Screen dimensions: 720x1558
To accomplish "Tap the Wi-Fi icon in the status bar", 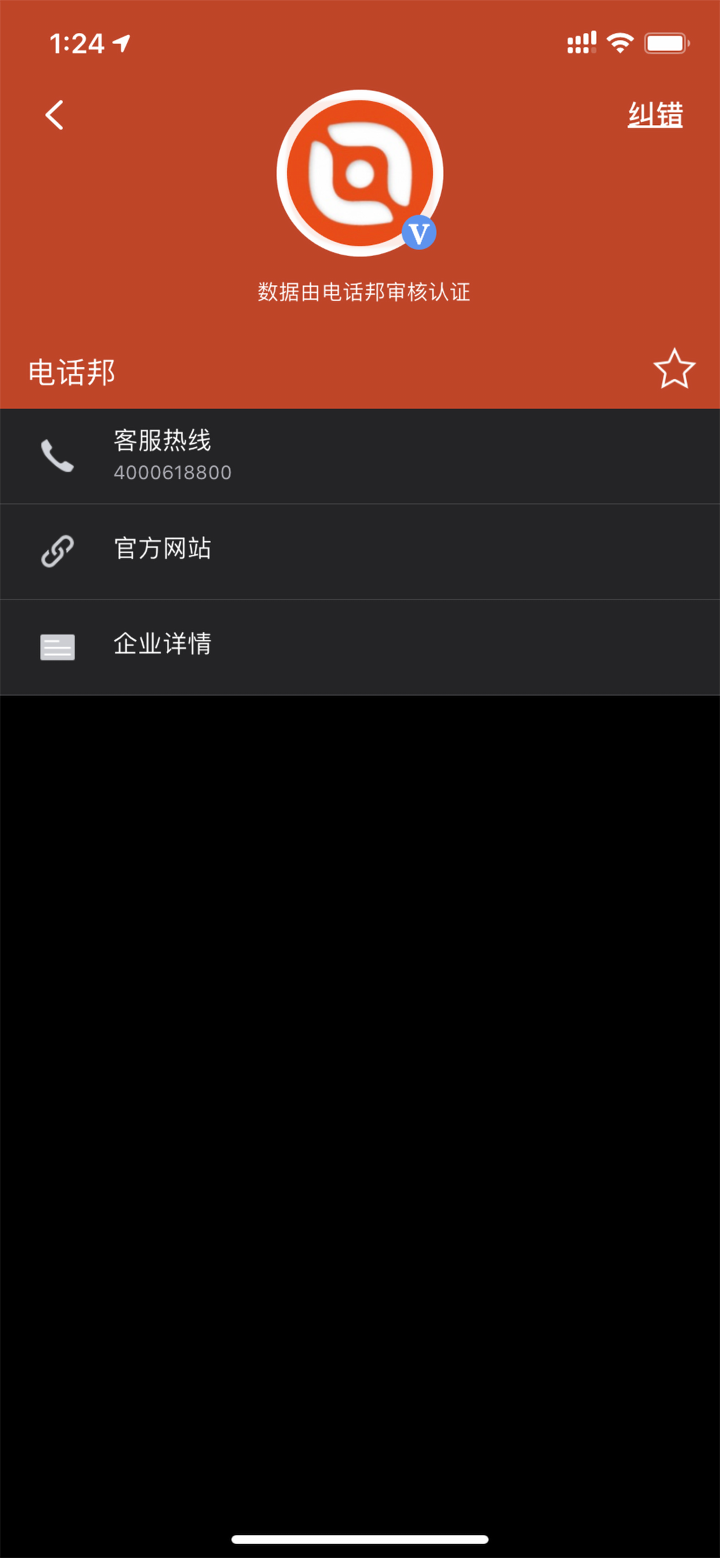I will (x=619, y=43).
